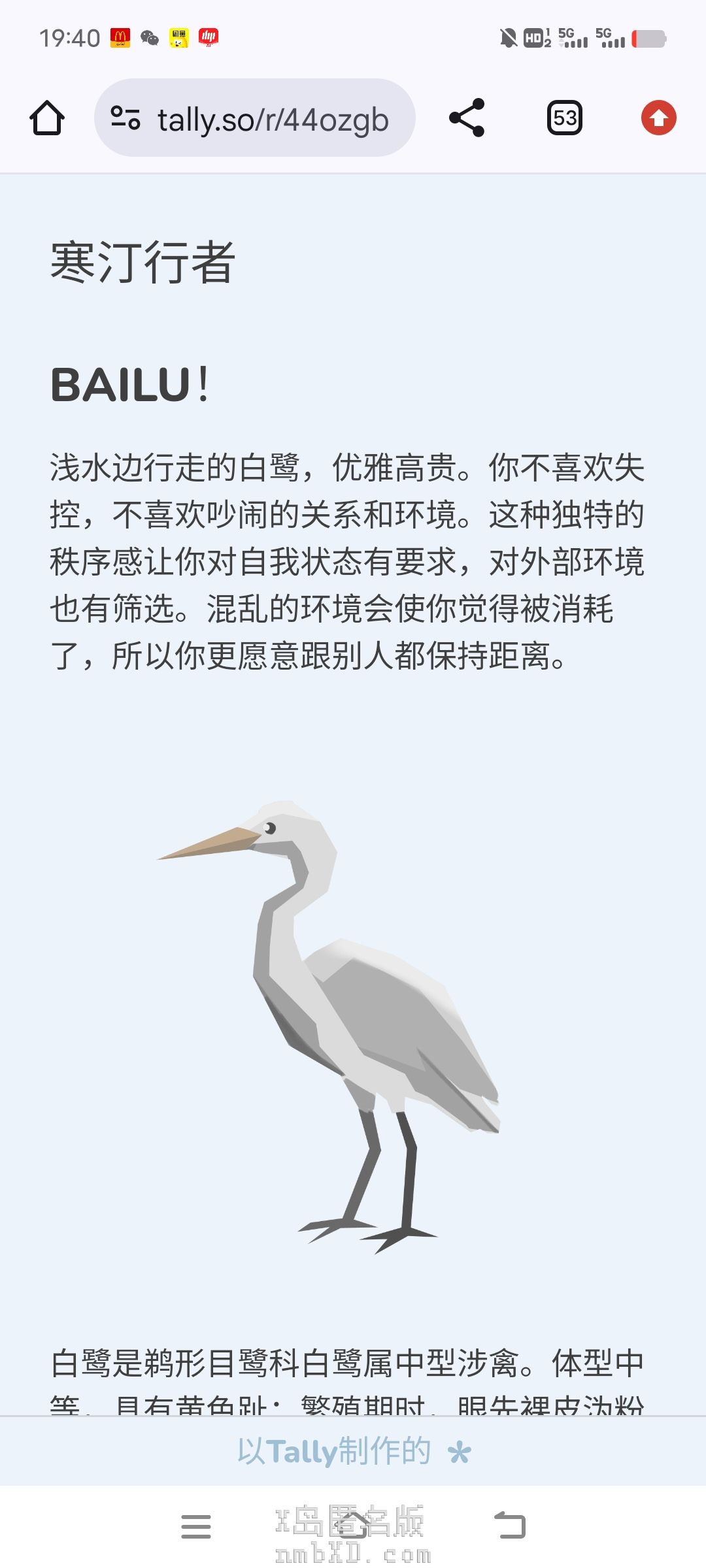
Task: Tap the tally.so address bar
Action: pyautogui.click(x=273, y=120)
